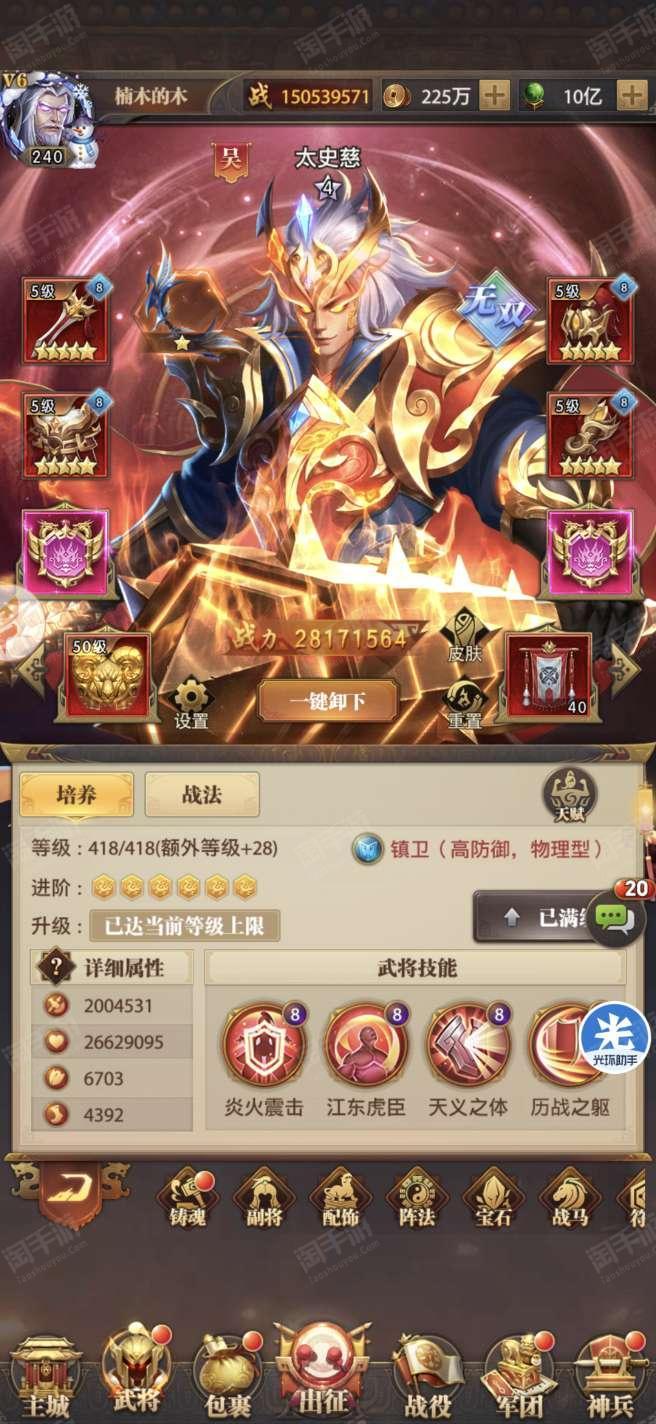Viewport: 656px width, 1424px height.
Task: Open the 江东虎臣 skill
Action: pos(365,1060)
